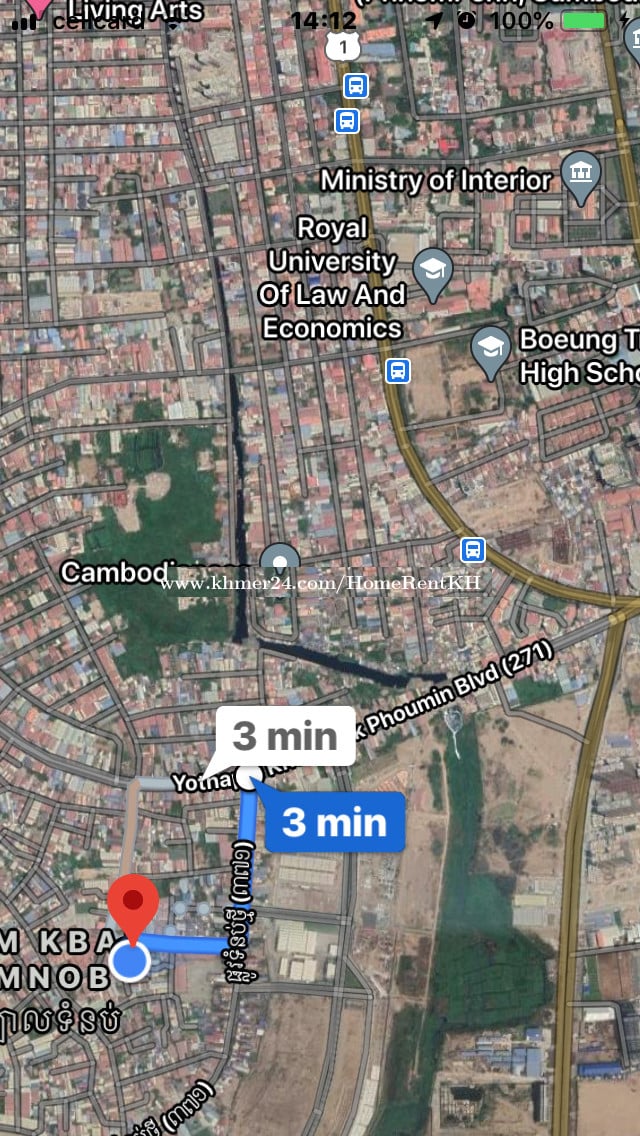This screenshot has width=640, height=1136.
Task: Select the Royal University of Law and Economics pin
Action: pos(433,272)
